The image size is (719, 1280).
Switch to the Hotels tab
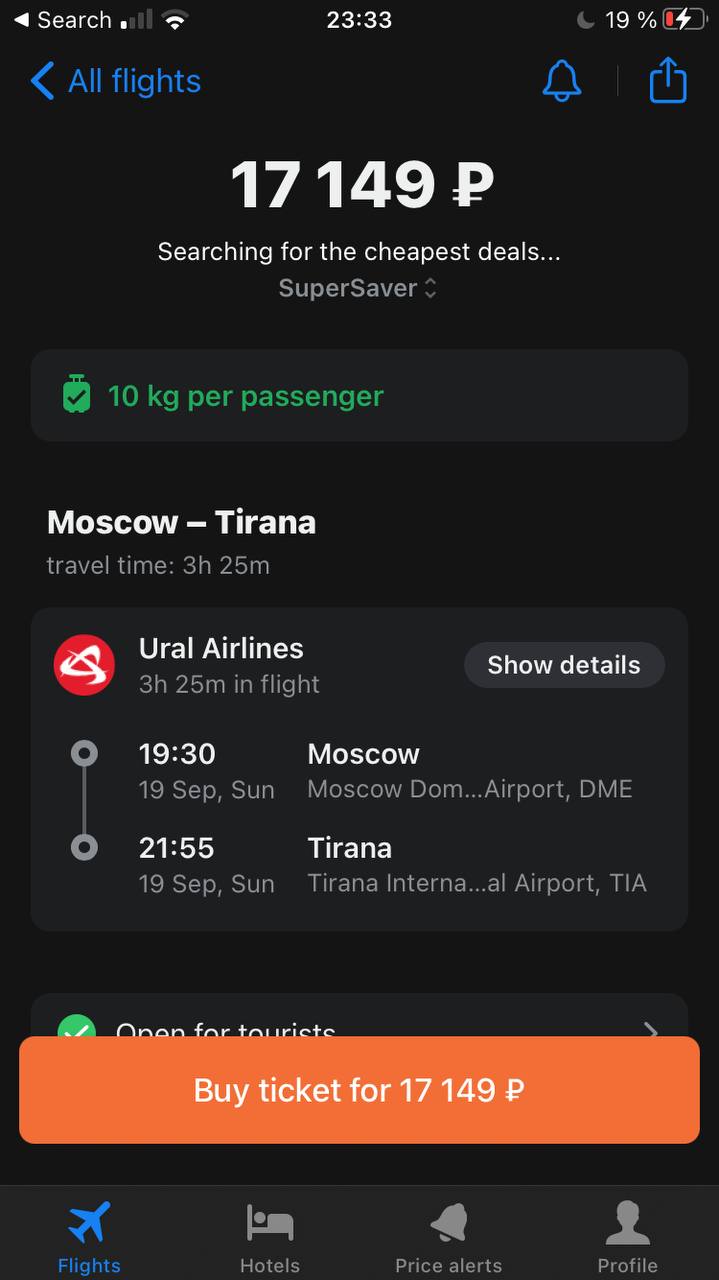[270, 1237]
